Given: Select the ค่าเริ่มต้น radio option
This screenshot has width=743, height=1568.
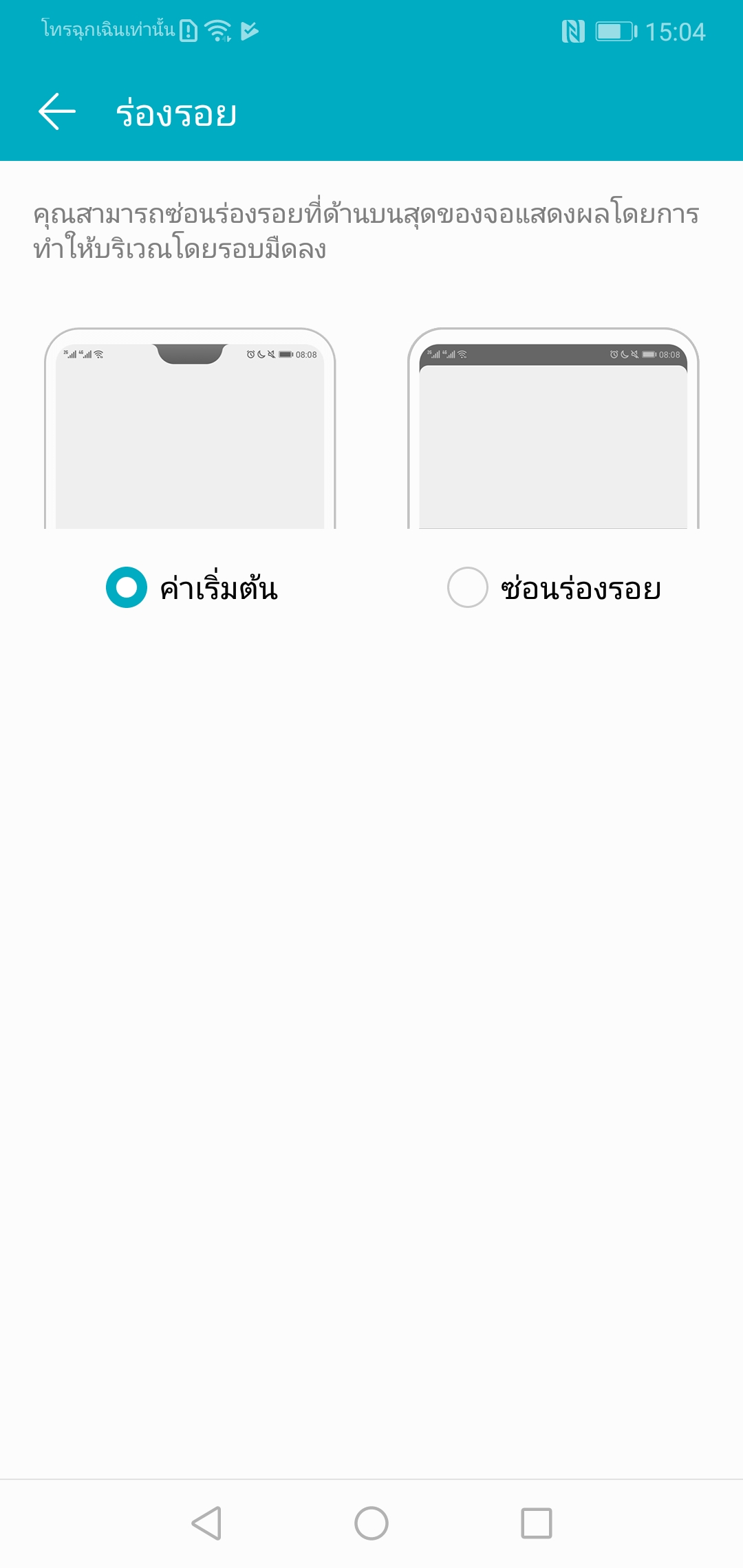Looking at the screenshot, I should coord(127,587).
